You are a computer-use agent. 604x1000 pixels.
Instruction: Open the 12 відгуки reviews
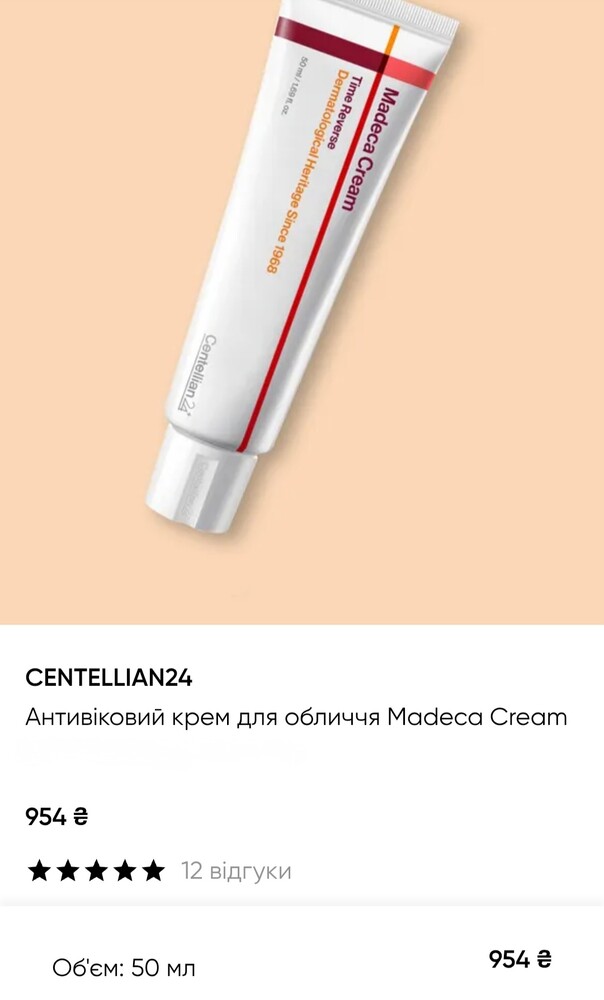click(236, 871)
